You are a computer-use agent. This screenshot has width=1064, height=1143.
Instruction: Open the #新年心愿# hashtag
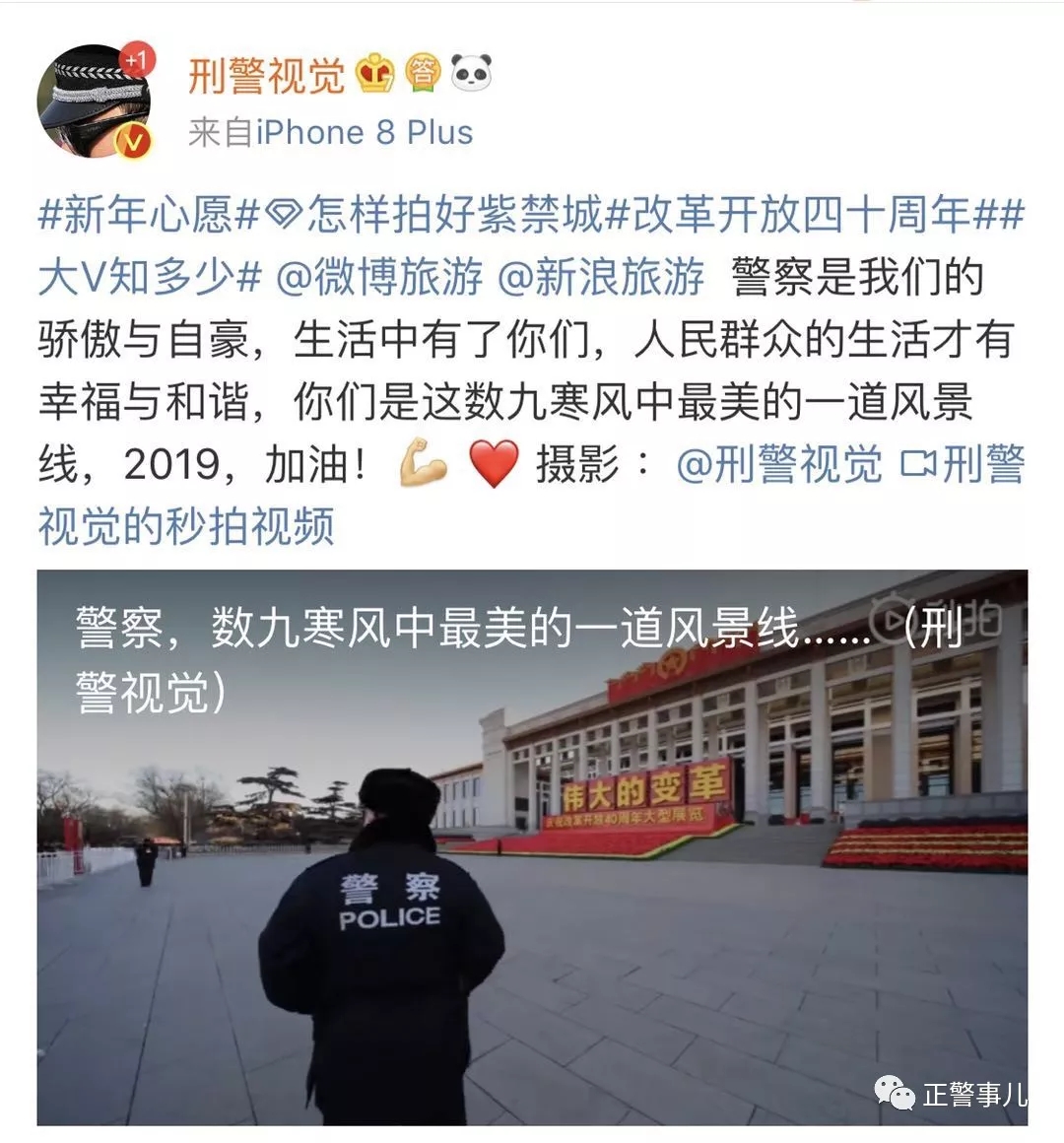pos(149,215)
